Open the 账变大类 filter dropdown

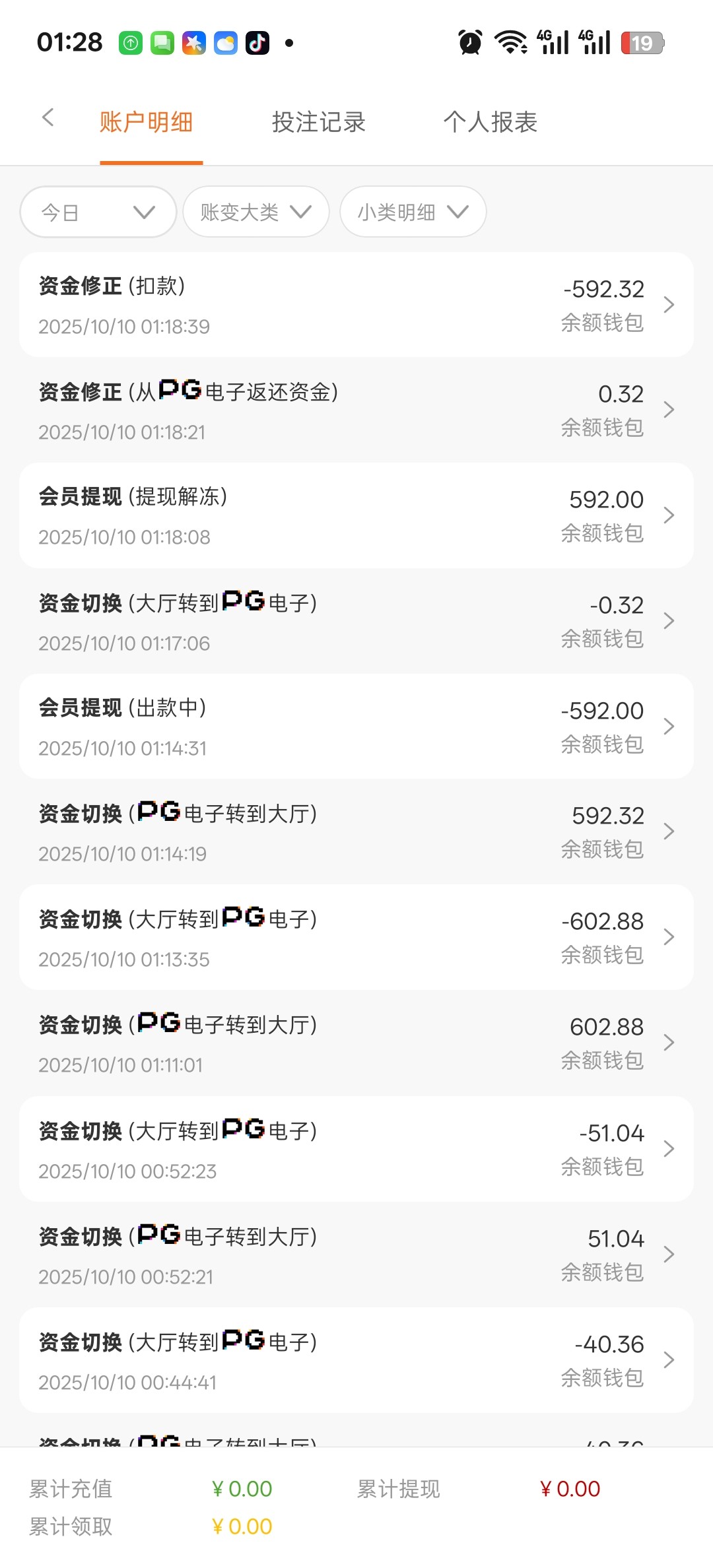coord(255,212)
